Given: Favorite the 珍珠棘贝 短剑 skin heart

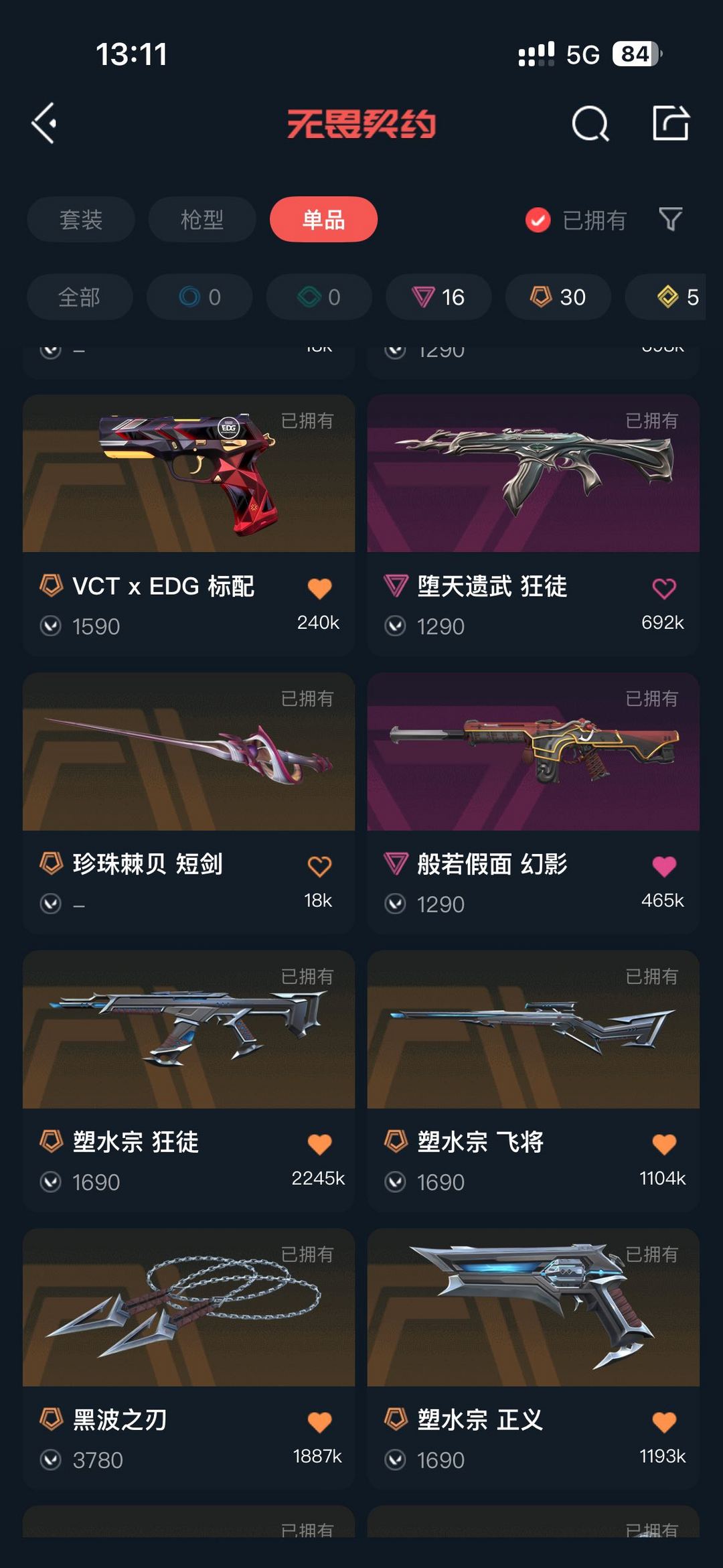Looking at the screenshot, I should coord(320,865).
